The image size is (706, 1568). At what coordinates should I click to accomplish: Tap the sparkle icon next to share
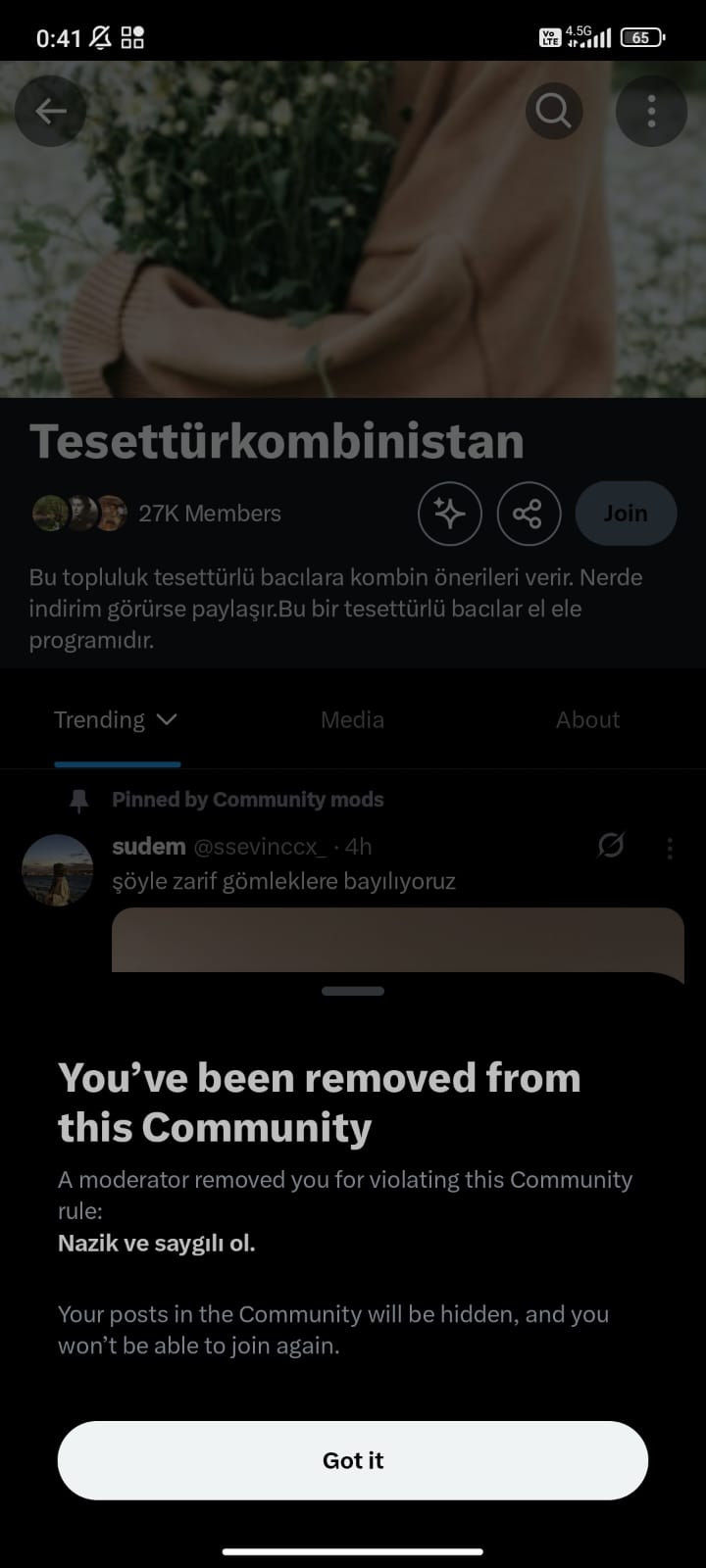(450, 514)
